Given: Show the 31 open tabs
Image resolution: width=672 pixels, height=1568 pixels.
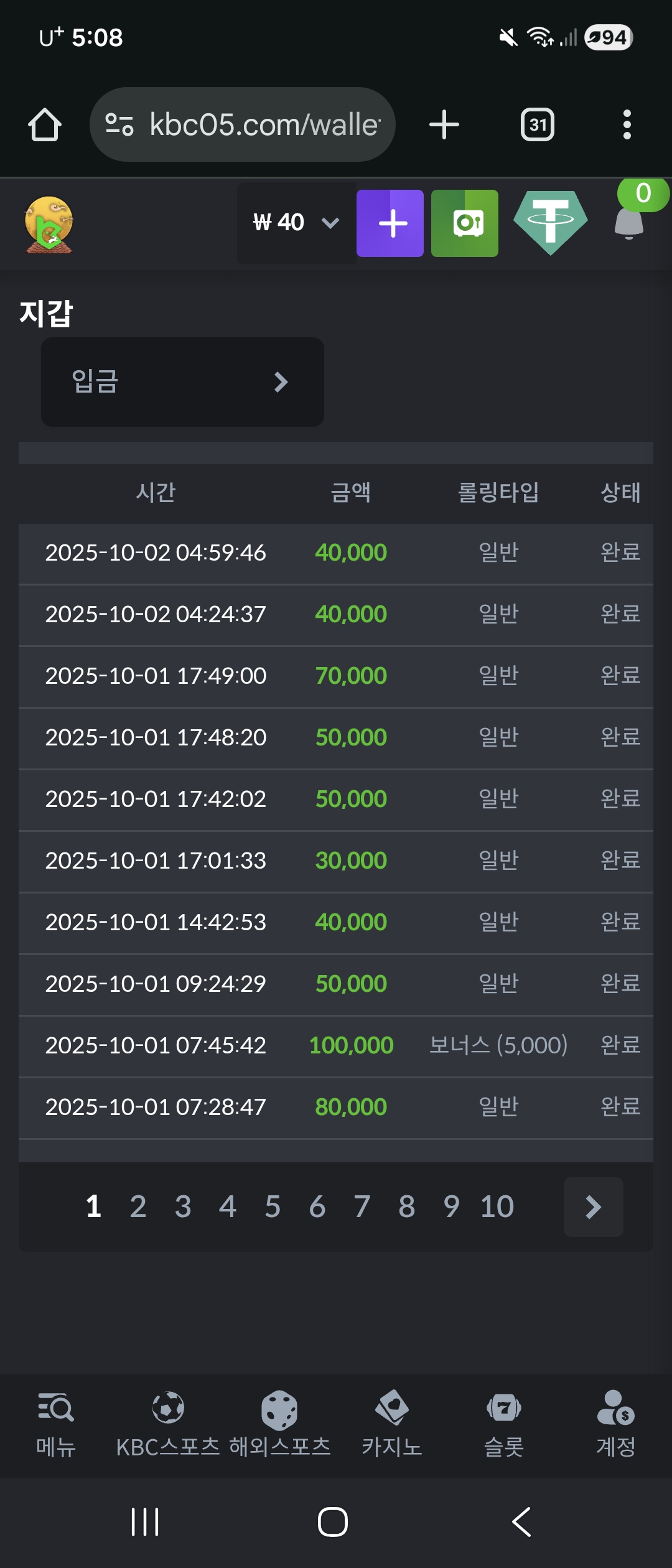Looking at the screenshot, I should coord(538,124).
